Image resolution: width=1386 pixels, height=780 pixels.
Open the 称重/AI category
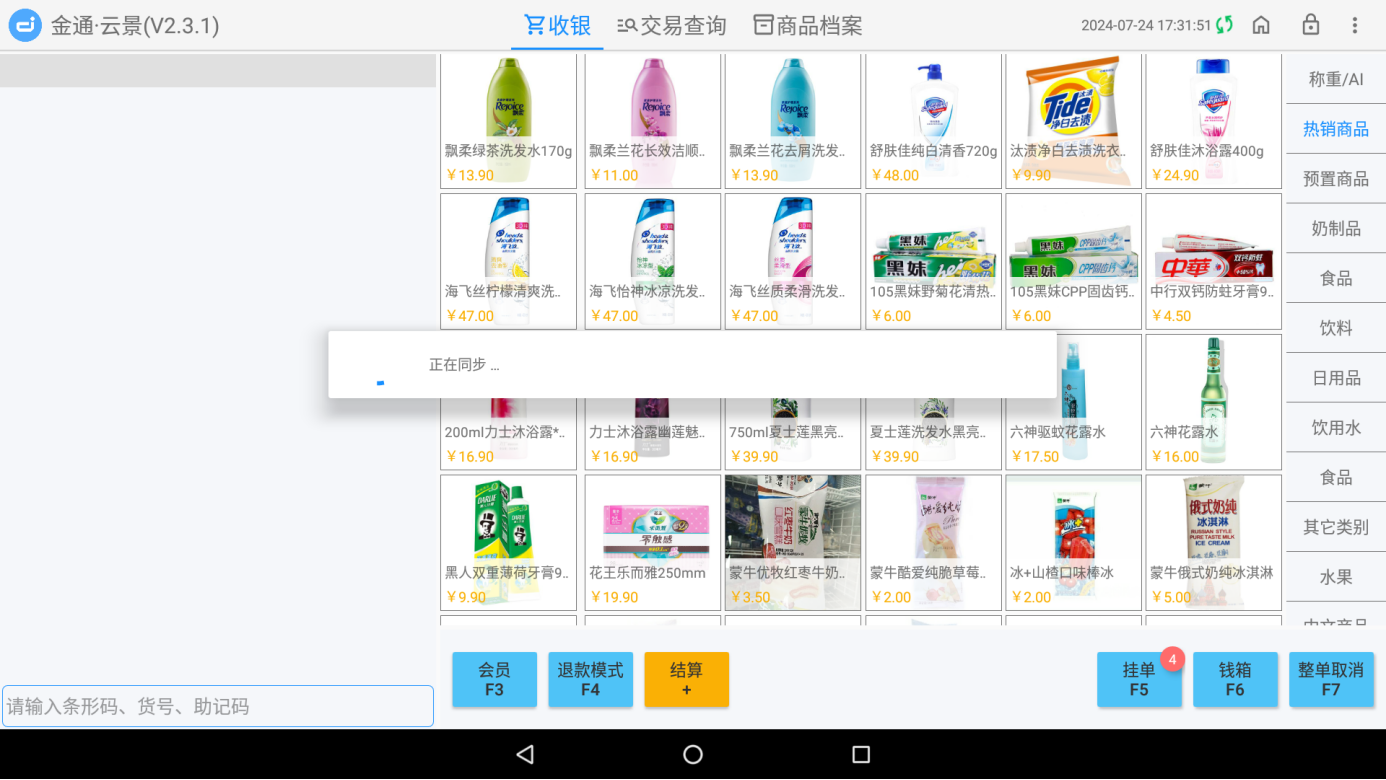click(x=1336, y=79)
